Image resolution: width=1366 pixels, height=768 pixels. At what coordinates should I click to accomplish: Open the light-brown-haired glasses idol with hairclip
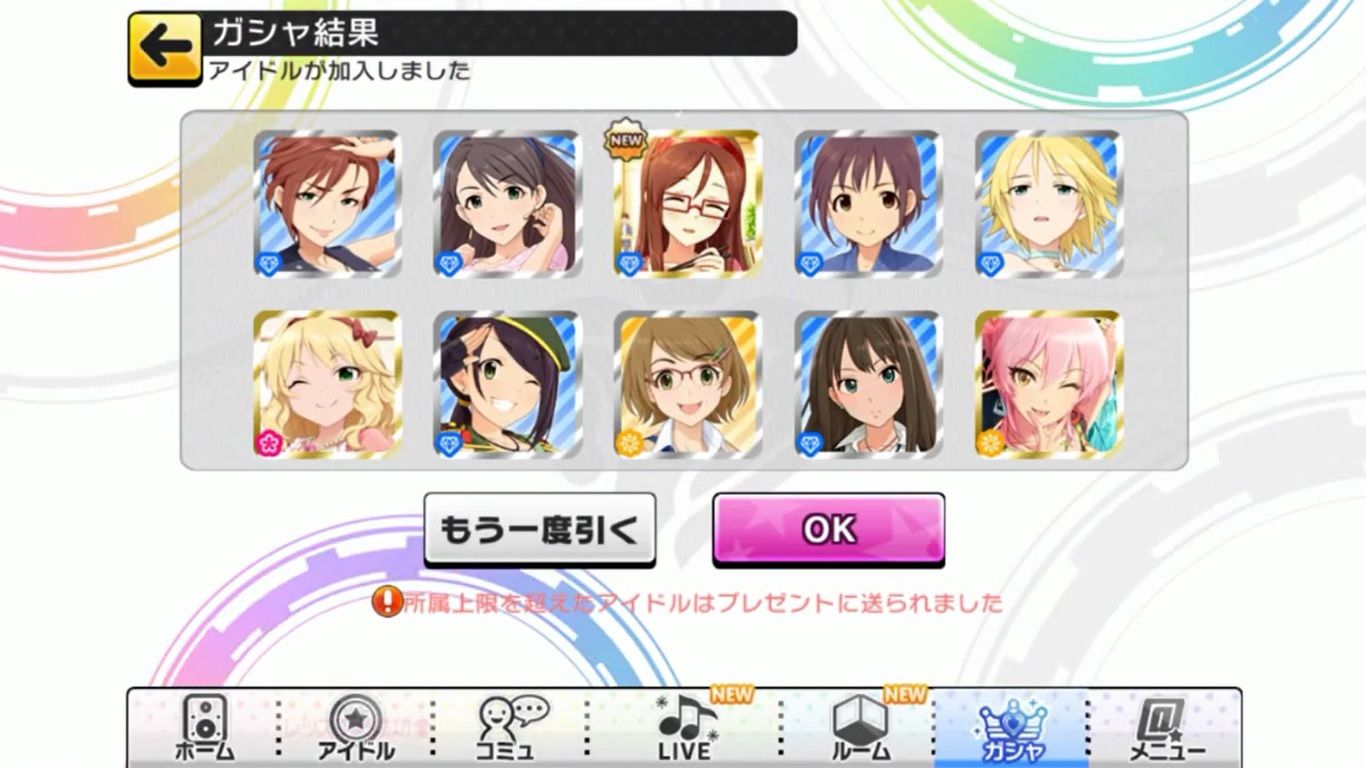(x=688, y=385)
